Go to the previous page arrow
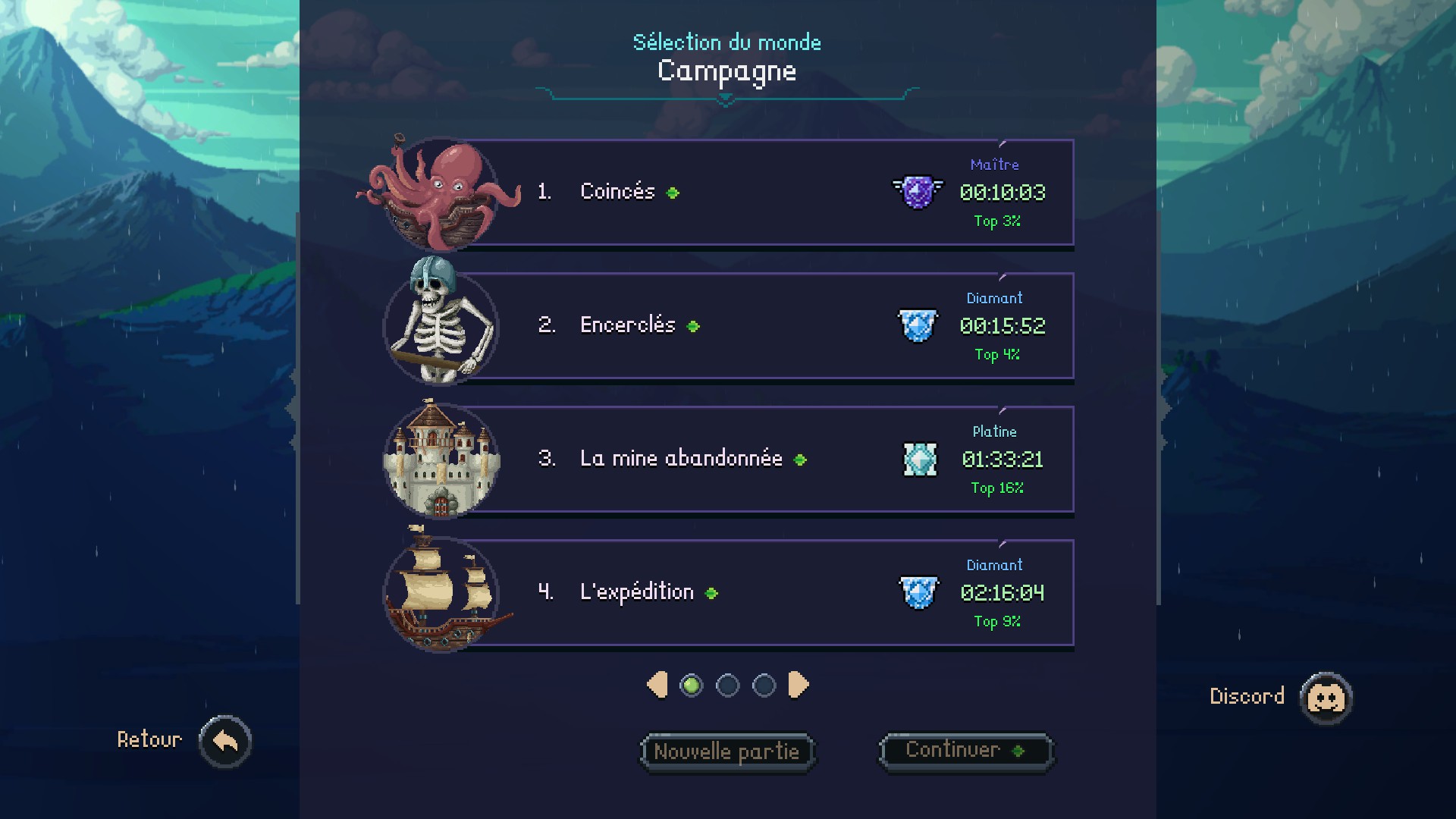 (x=657, y=686)
